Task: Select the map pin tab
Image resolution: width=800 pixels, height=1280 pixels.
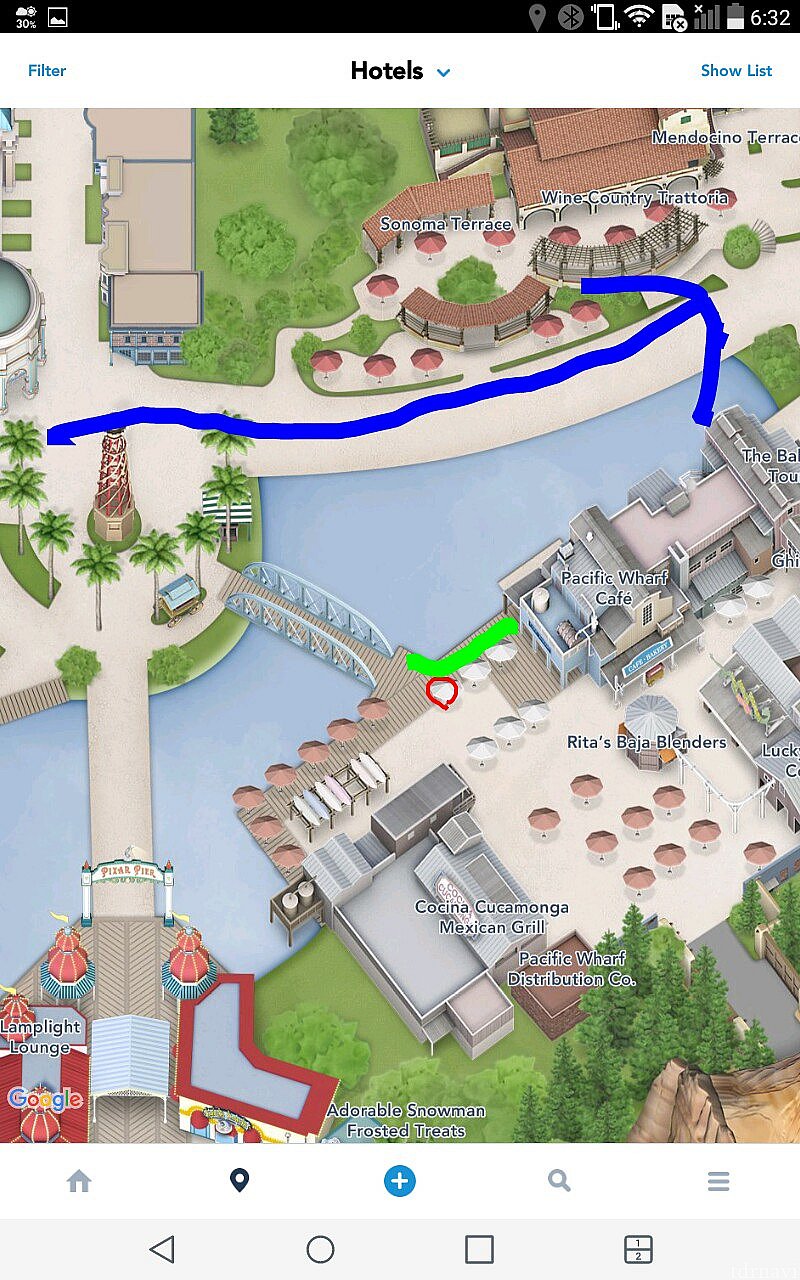Action: coord(239,1181)
